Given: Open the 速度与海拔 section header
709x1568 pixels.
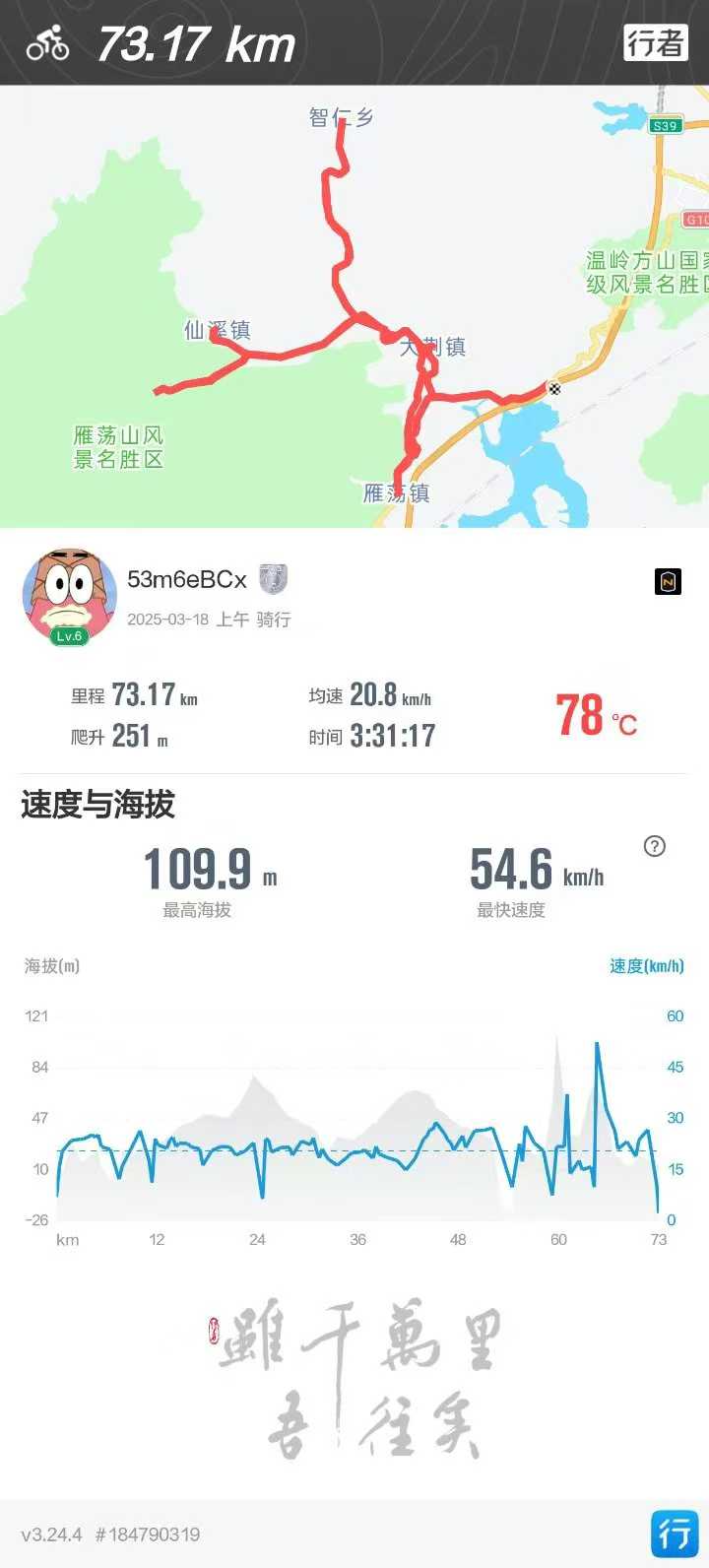Looking at the screenshot, I should [x=94, y=806].
